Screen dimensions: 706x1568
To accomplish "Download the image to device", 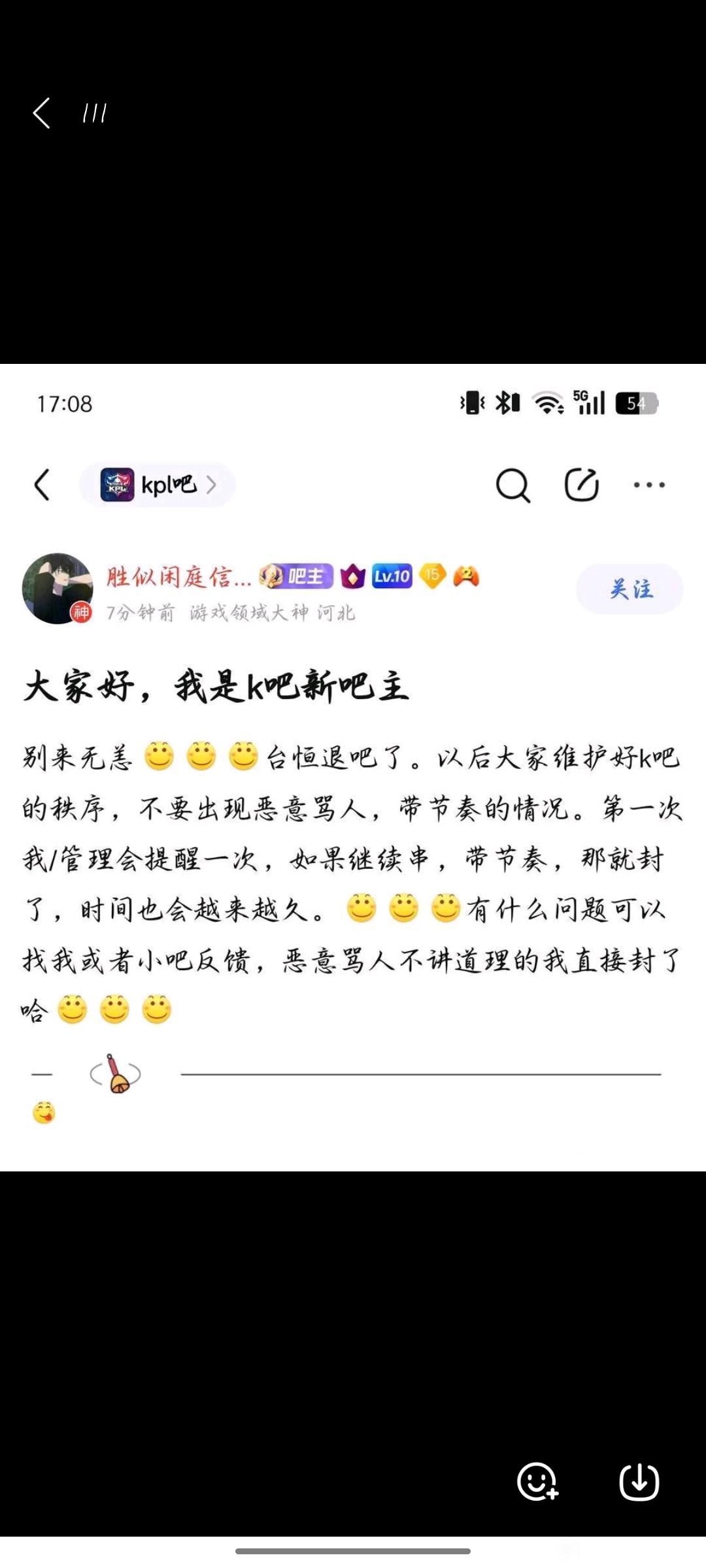I will (x=639, y=1481).
